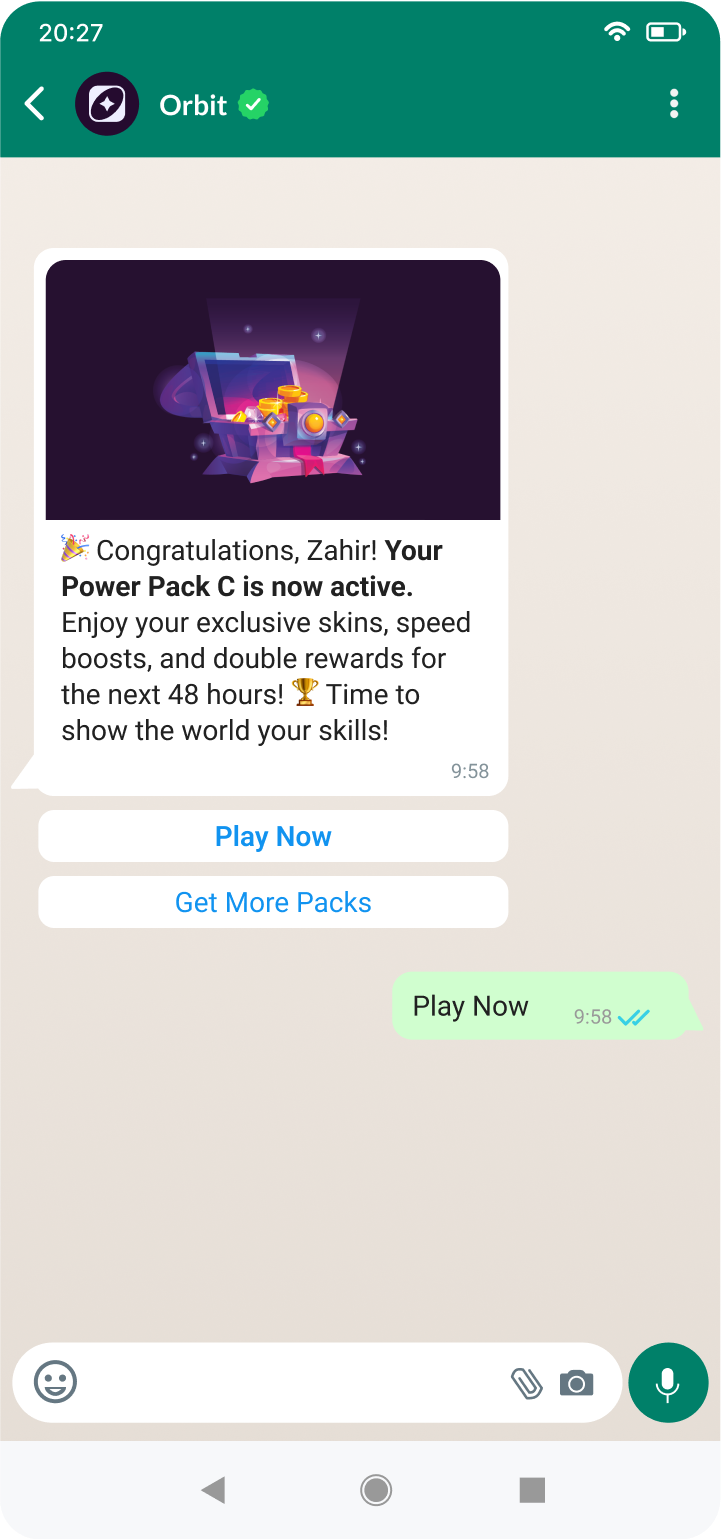The width and height of the screenshot is (721, 1539).
Task: Open the emoji picker
Action: pyautogui.click(x=56, y=1382)
